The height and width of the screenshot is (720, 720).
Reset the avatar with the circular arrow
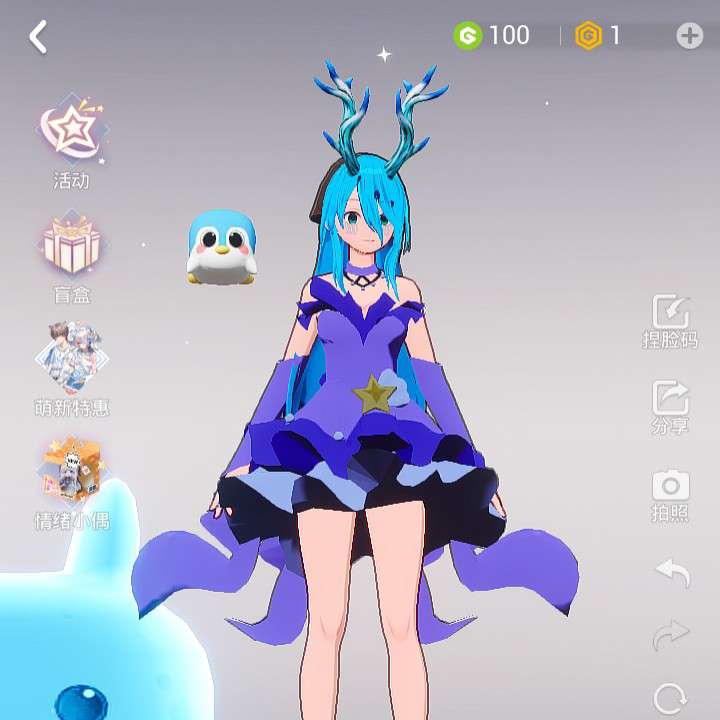pyautogui.click(x=671, y=697)
